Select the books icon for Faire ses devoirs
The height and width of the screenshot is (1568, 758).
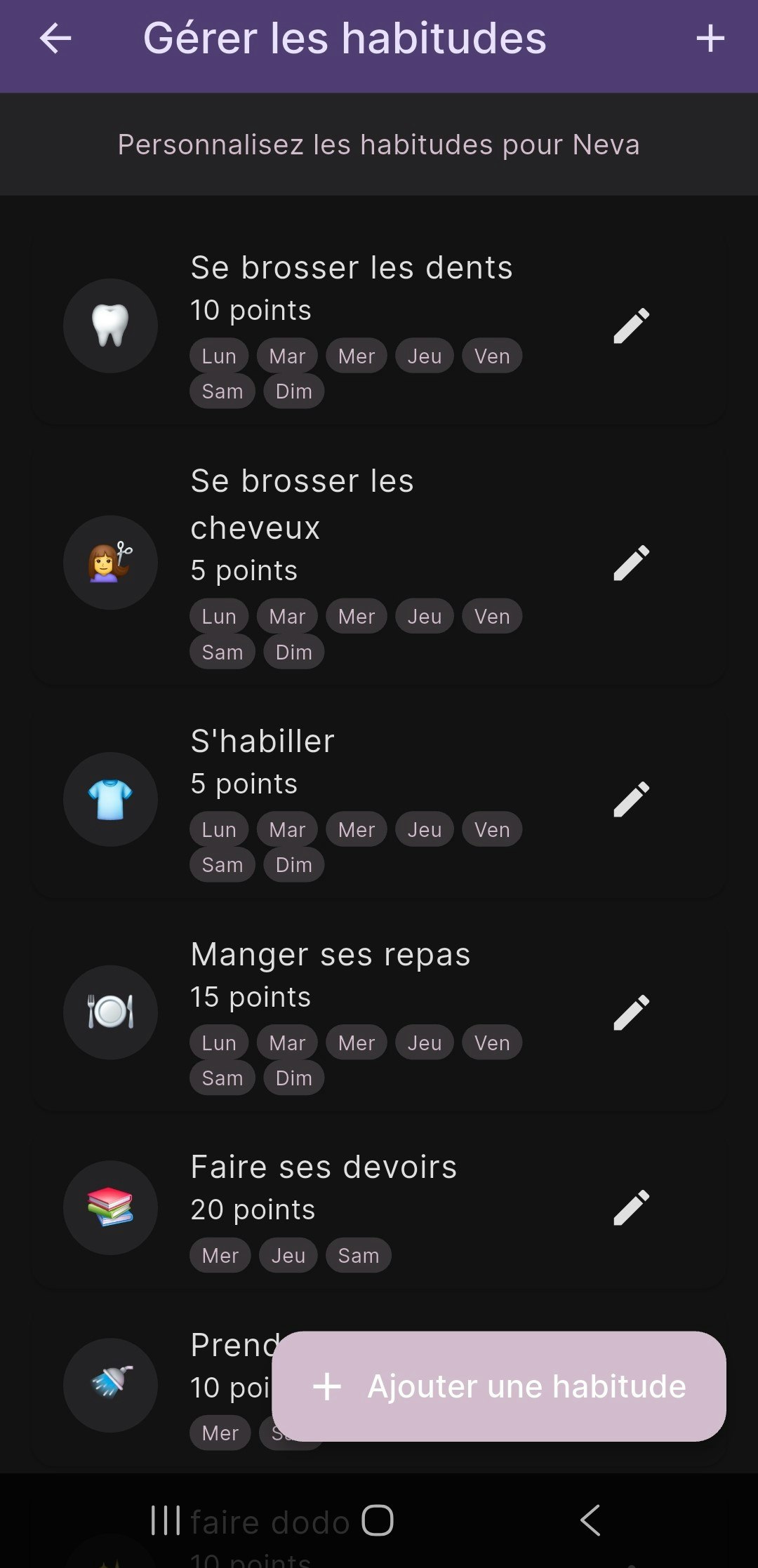[x=110, y=1209]
